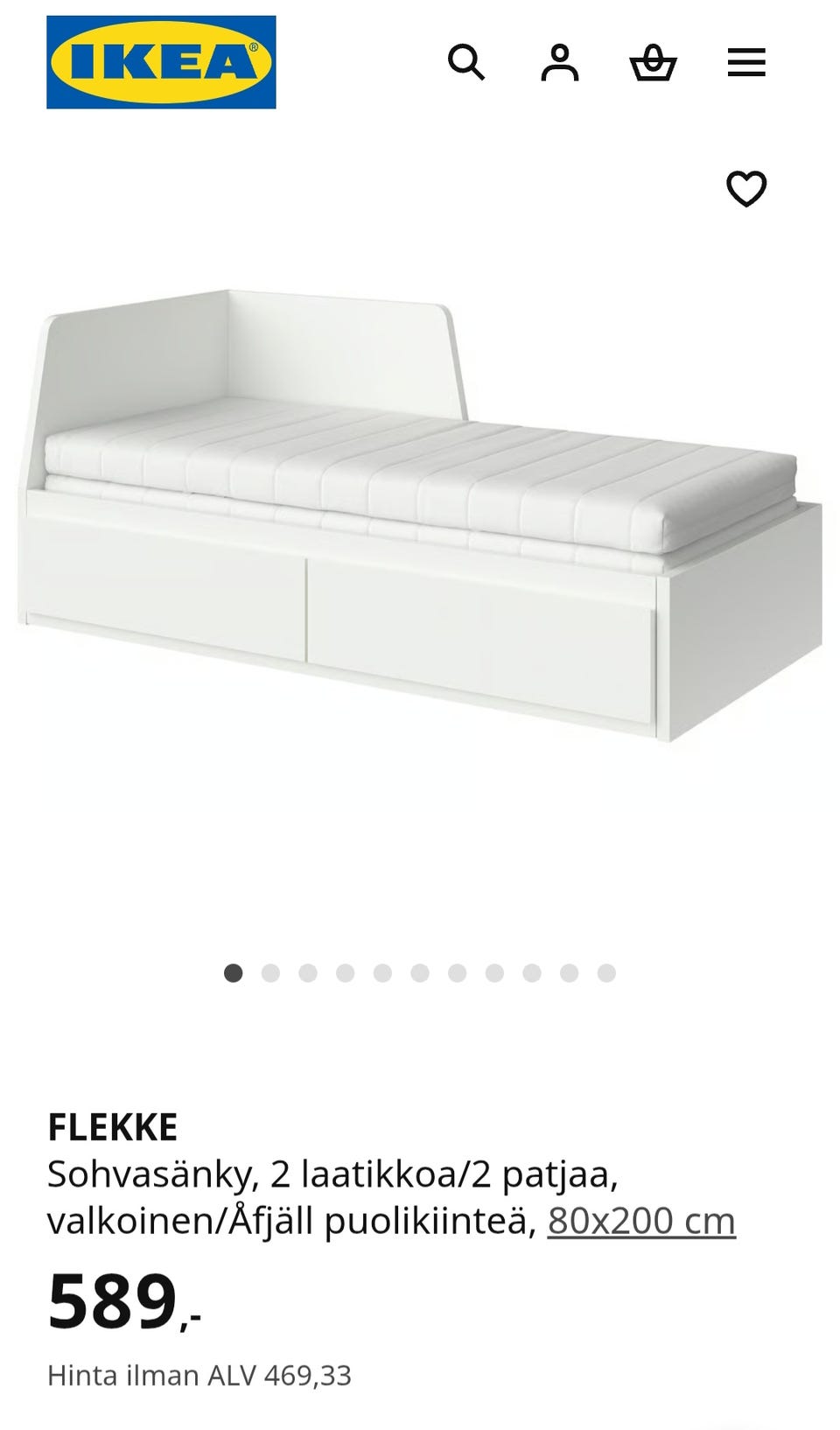This screenshot has width=840, height=1430.
Task: Open the 80x200 cm size link
Action: (641, 1220)
